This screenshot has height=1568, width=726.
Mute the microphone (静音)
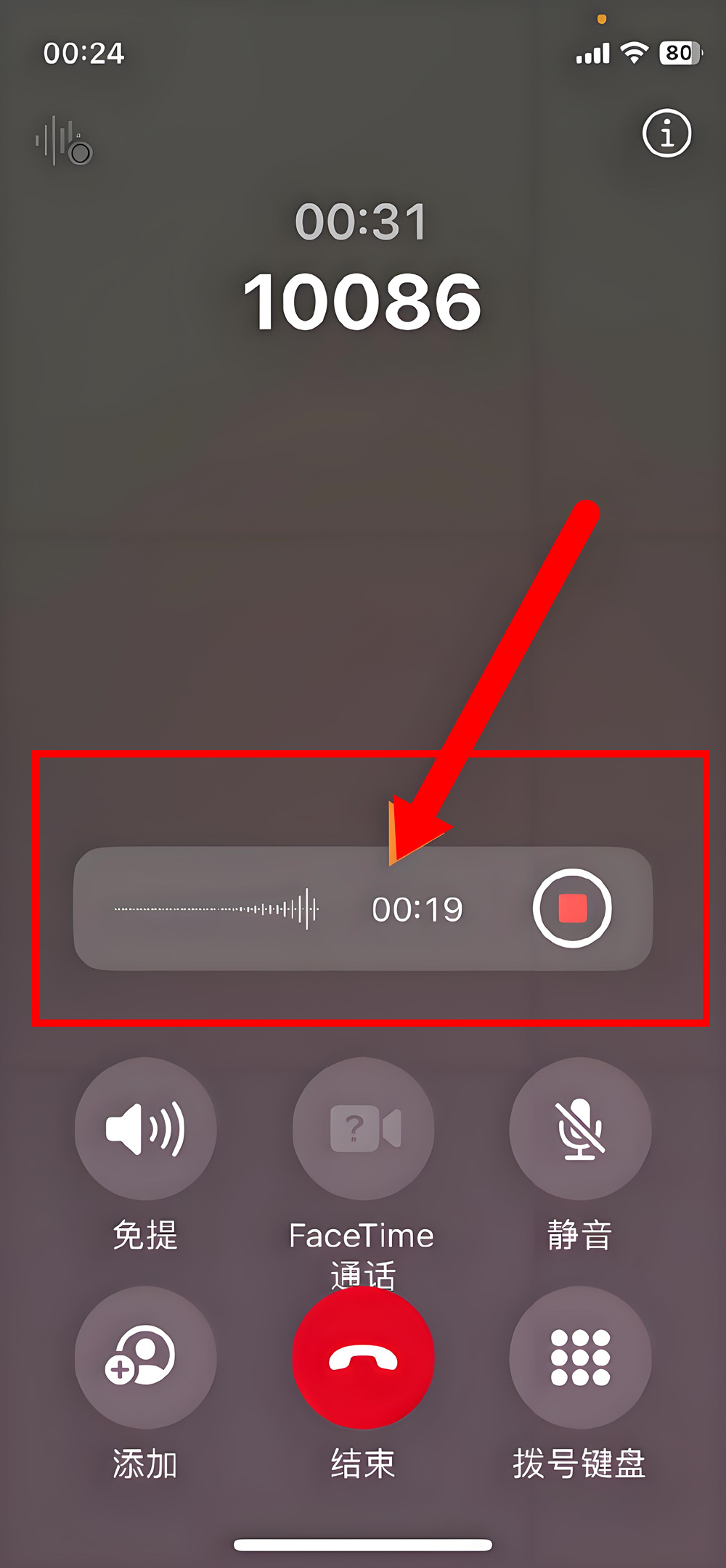click(x=580, y=1128)
